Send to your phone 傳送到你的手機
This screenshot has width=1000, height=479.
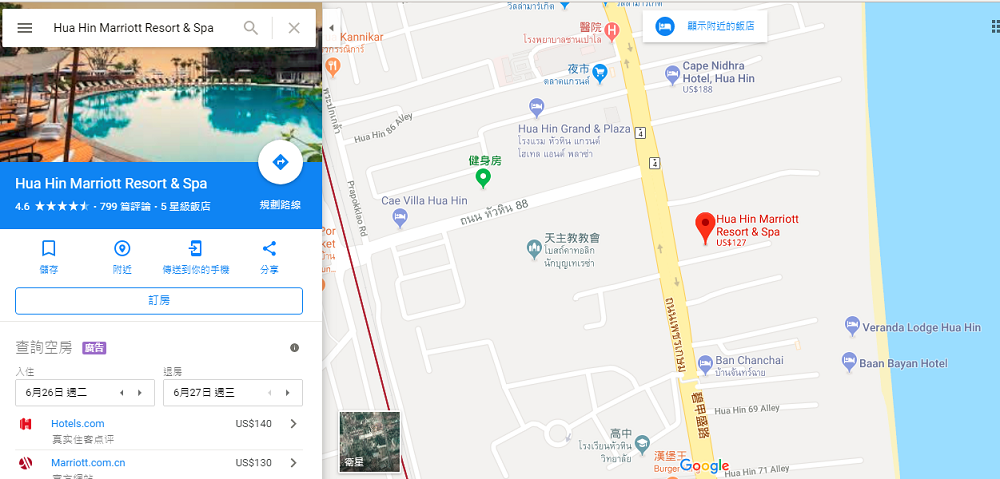[x=196, y=257]
